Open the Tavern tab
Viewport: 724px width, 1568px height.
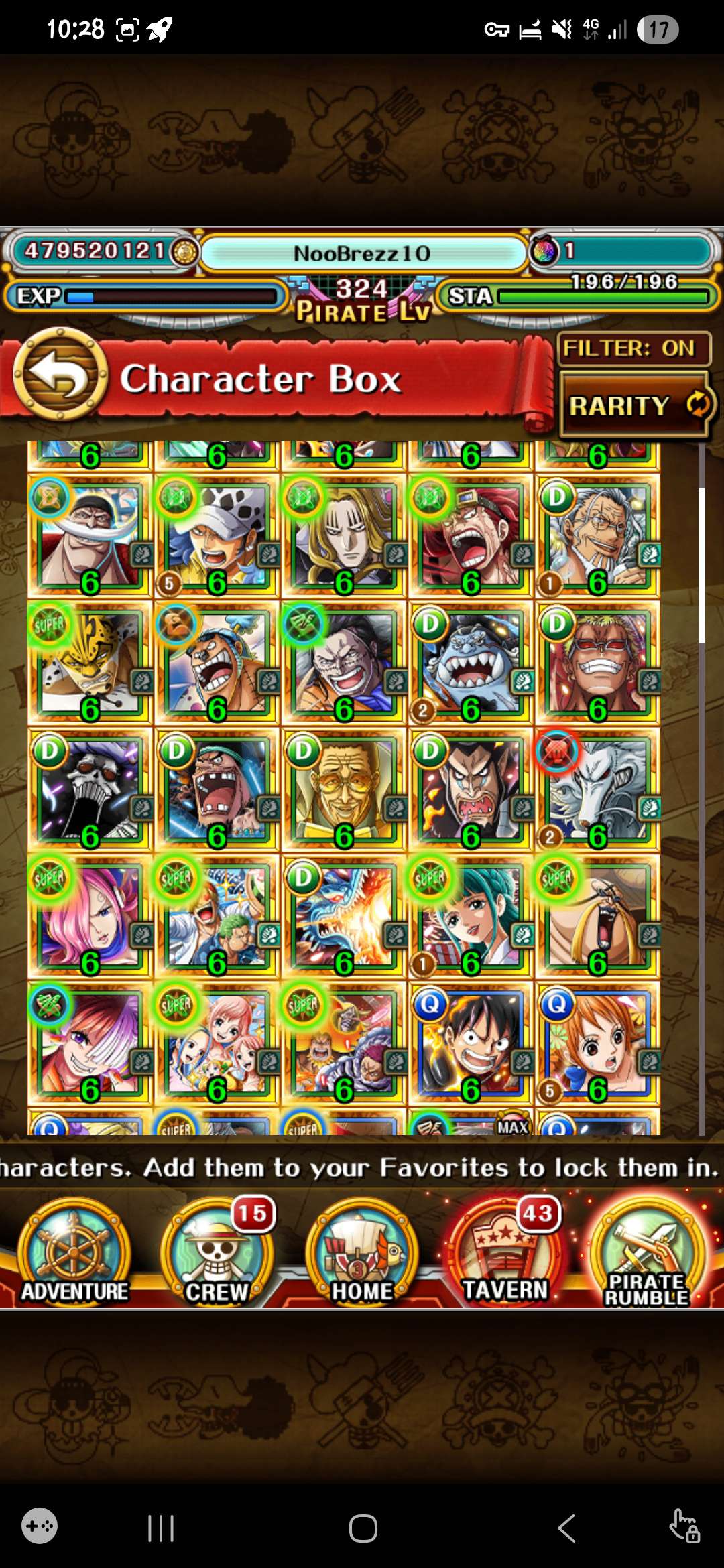coord(506,1253)
